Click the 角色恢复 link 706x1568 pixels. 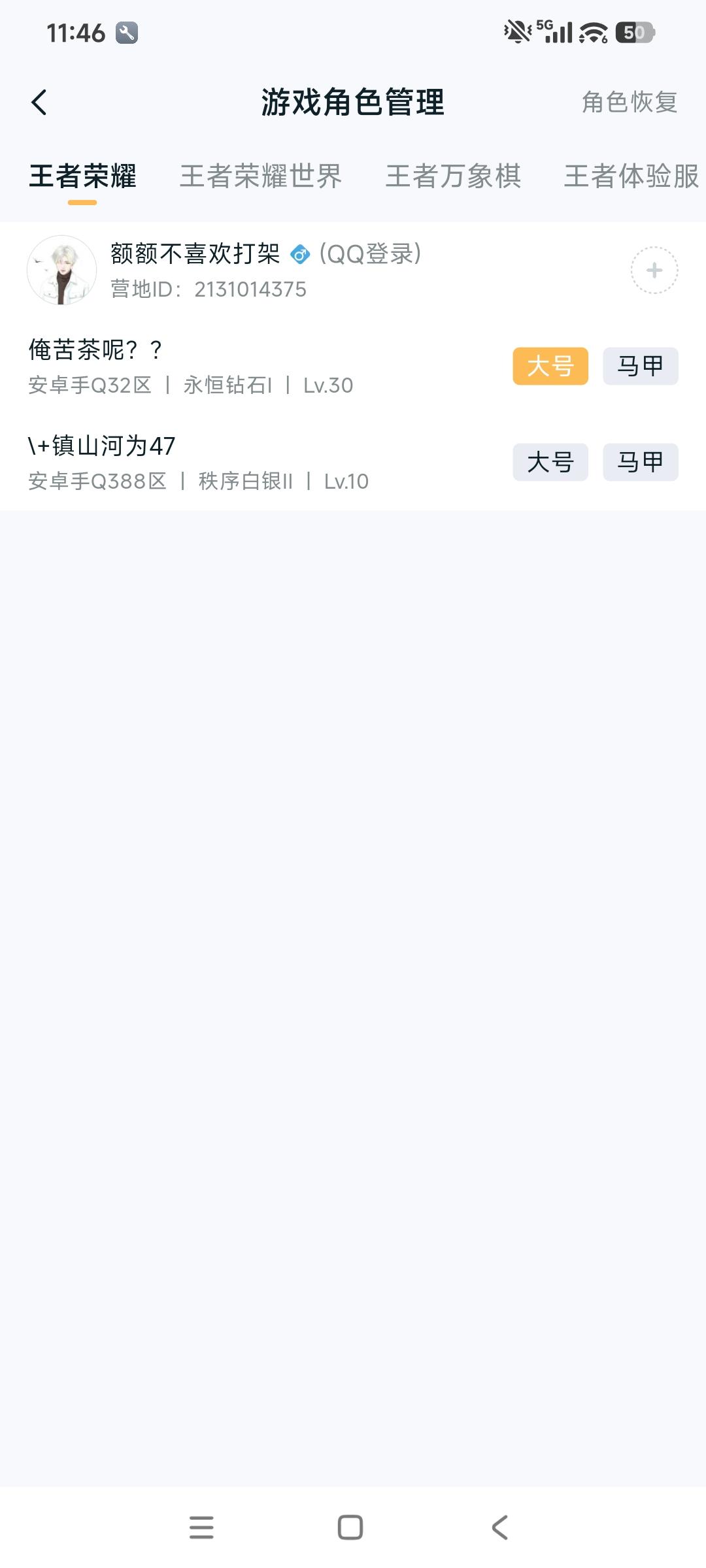point(629,103)
